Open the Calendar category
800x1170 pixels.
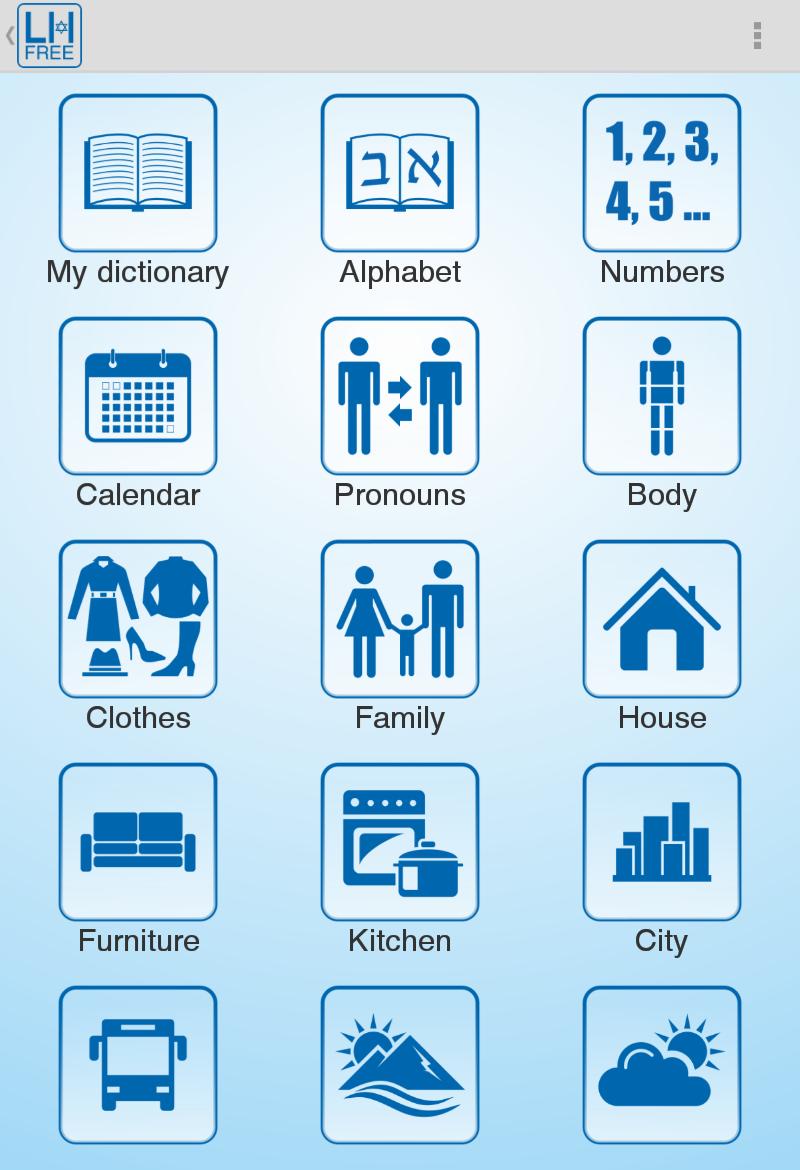click(x=138, y=396)
